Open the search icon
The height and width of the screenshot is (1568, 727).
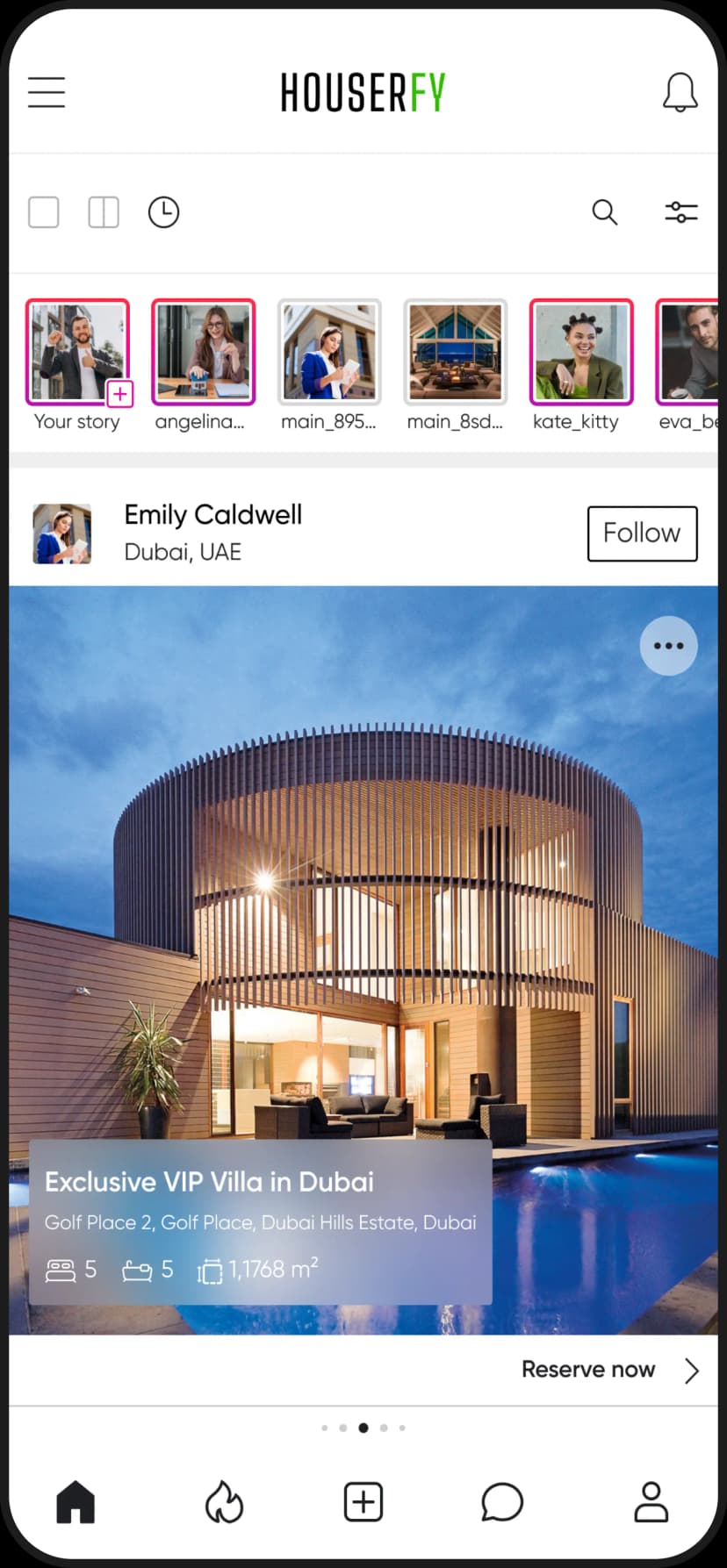point(604,212)
